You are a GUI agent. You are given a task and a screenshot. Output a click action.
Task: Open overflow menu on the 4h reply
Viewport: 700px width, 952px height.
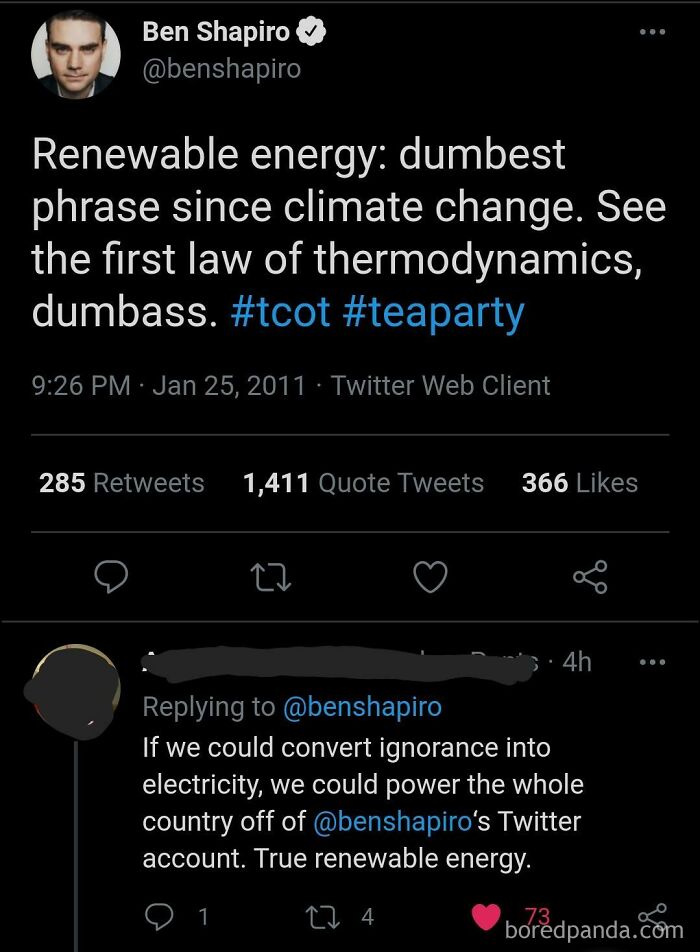651,662
